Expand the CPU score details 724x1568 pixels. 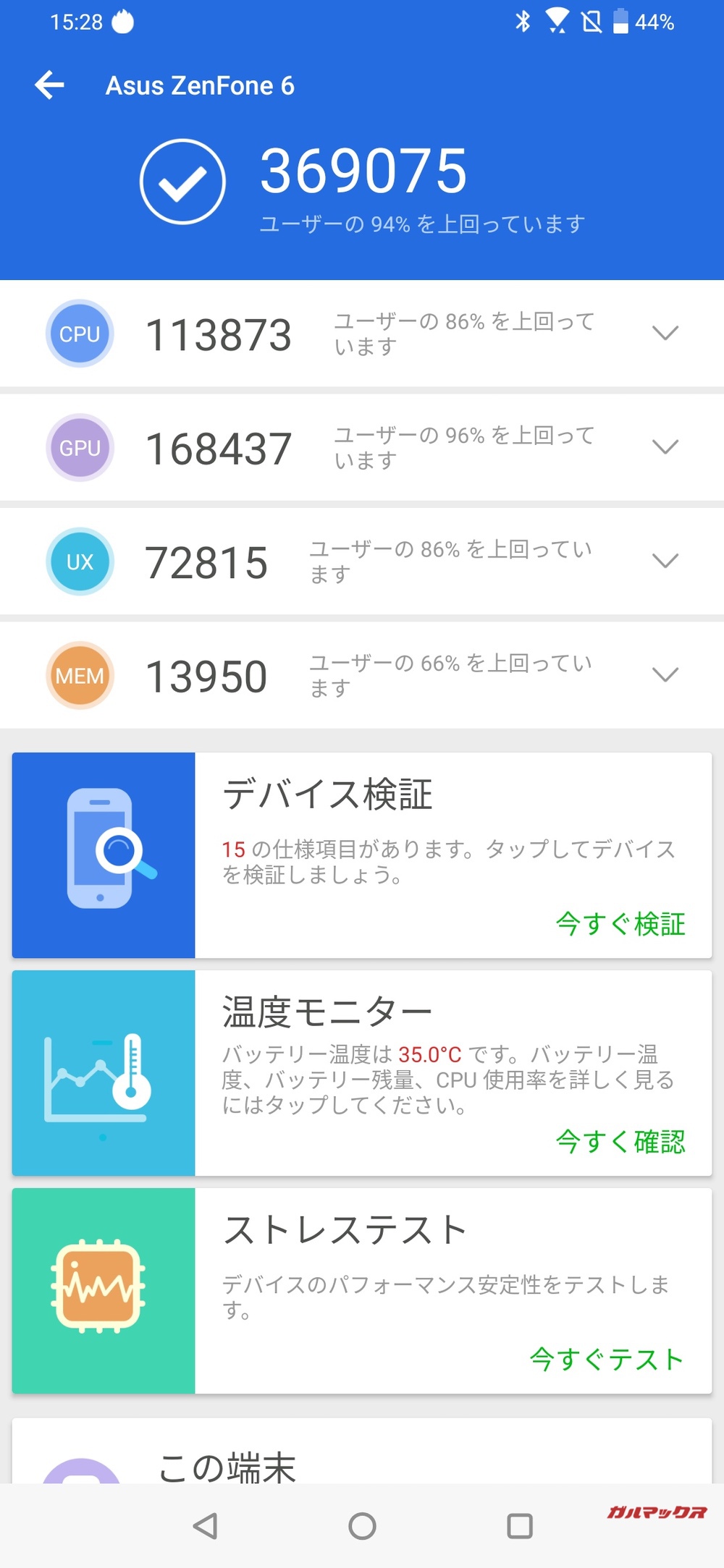tap(665, 333)
